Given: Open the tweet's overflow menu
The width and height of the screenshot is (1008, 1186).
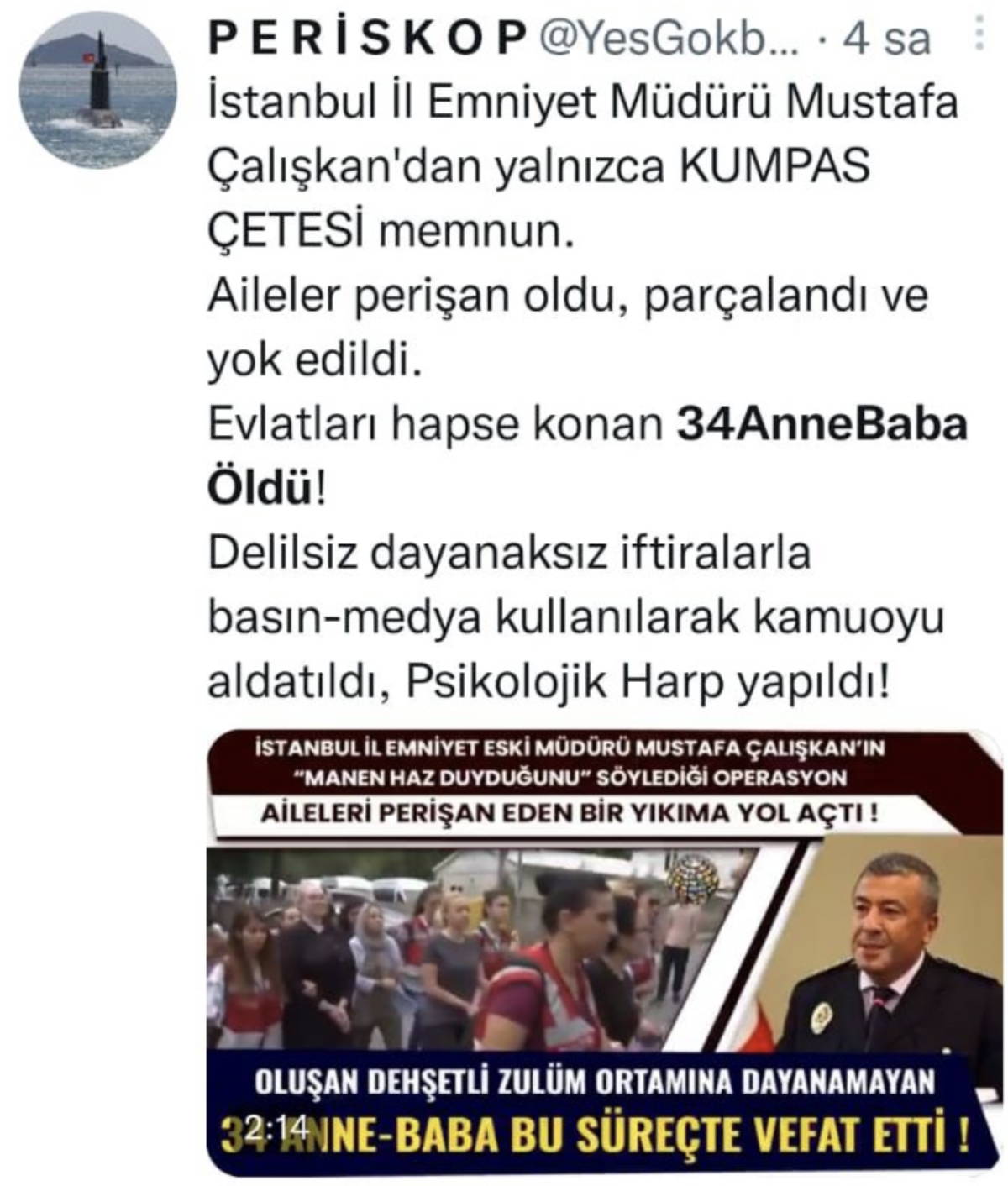Looking at the screenshot, I should tap(979, 36).
